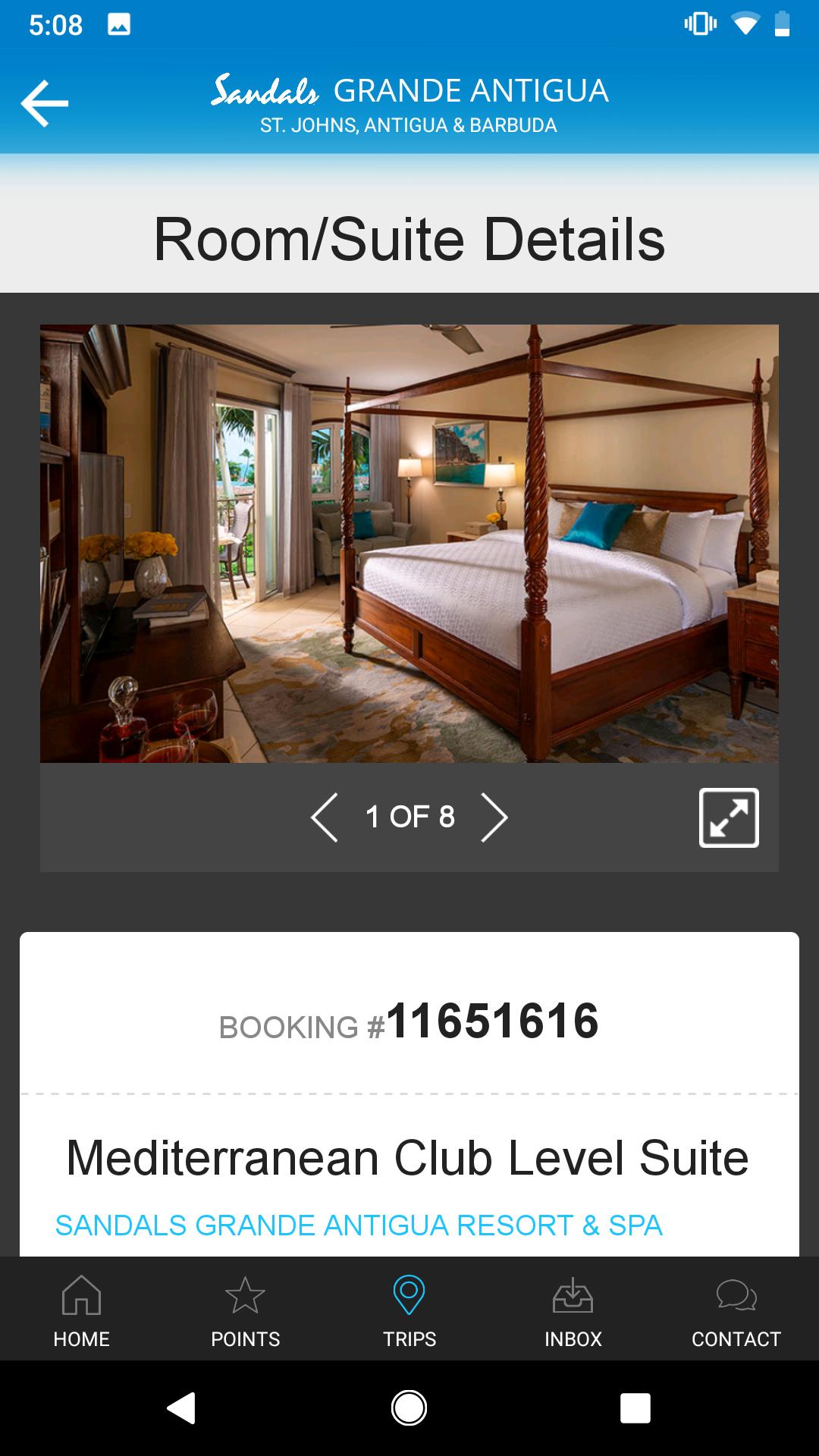Show the previous room photo

(325, 817)
